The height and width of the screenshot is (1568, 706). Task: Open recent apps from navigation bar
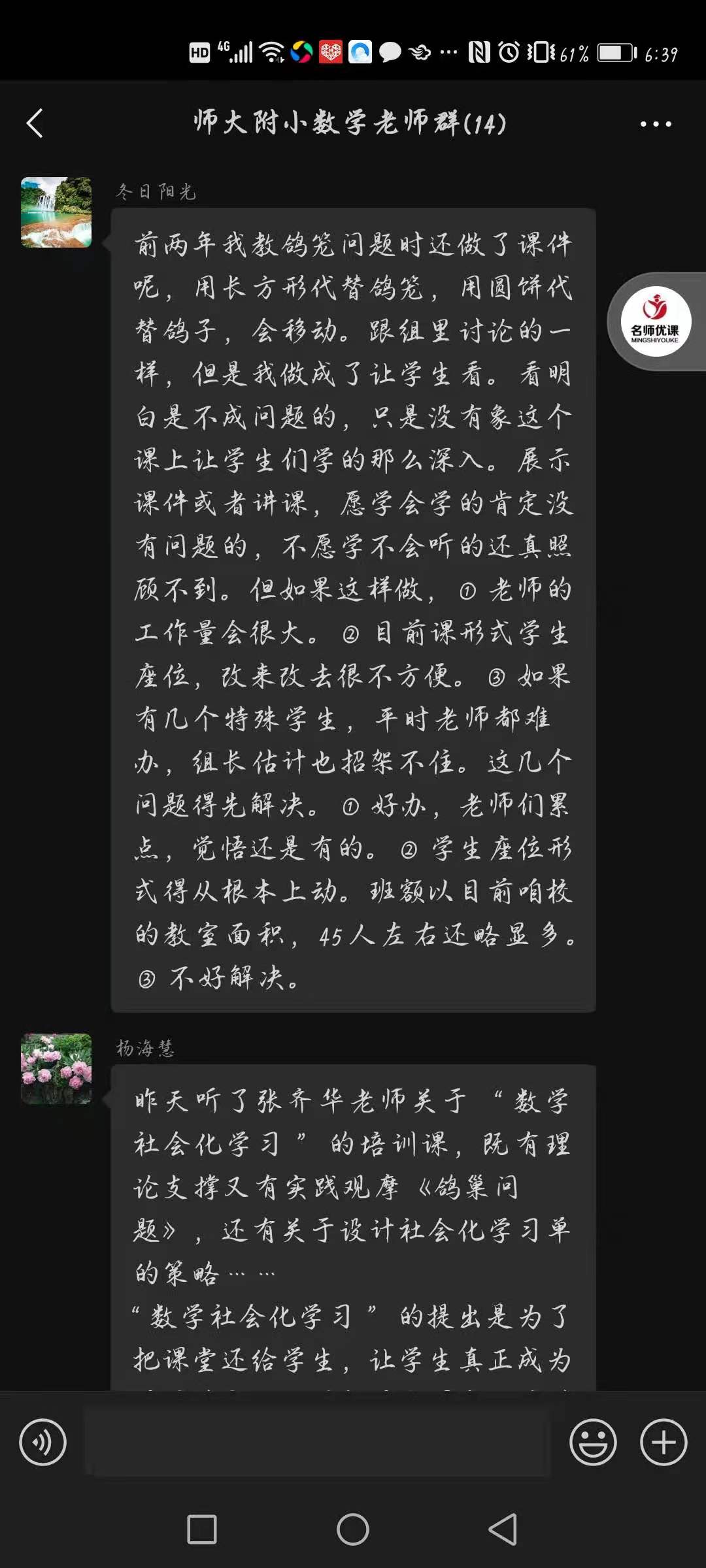[x=202, y=1529]
